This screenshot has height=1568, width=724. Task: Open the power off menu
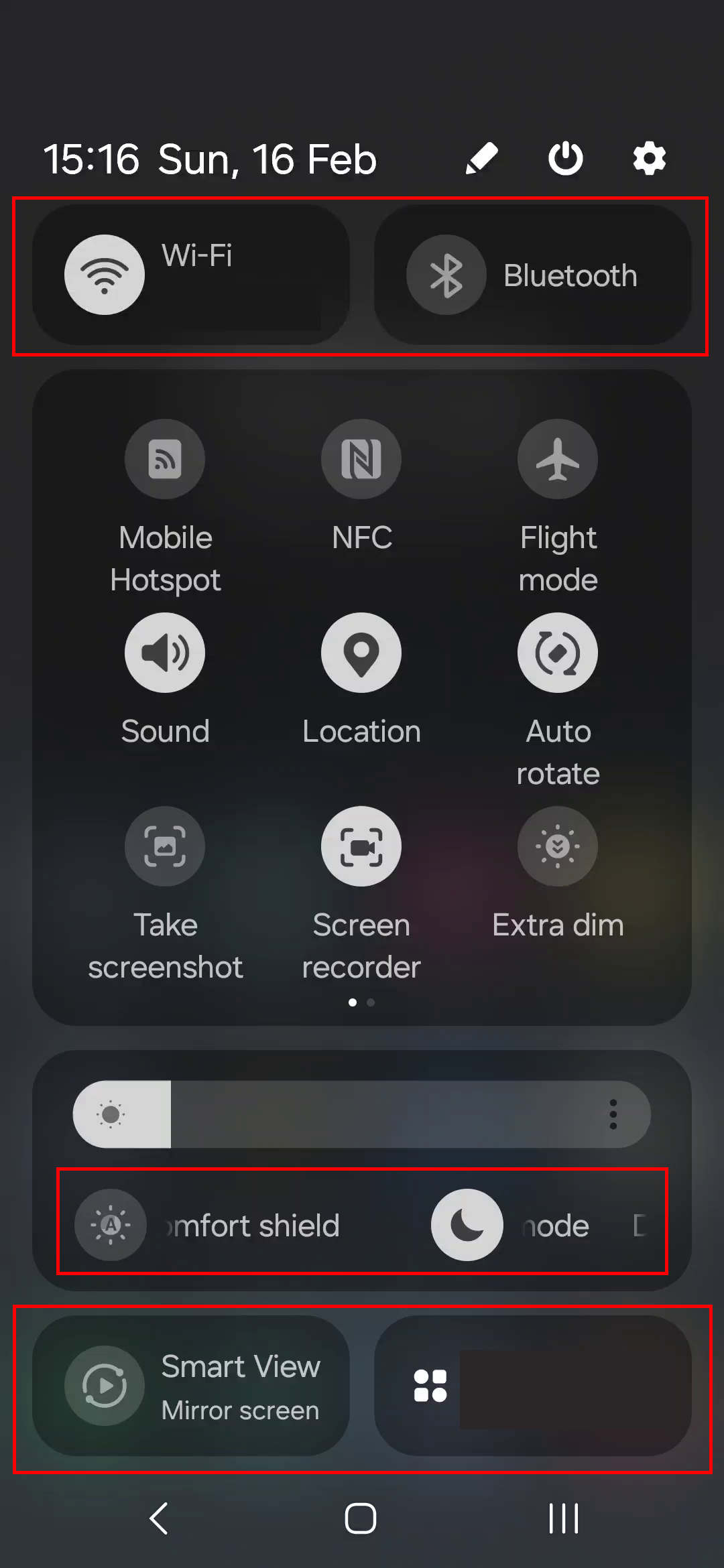coord(566,159)
